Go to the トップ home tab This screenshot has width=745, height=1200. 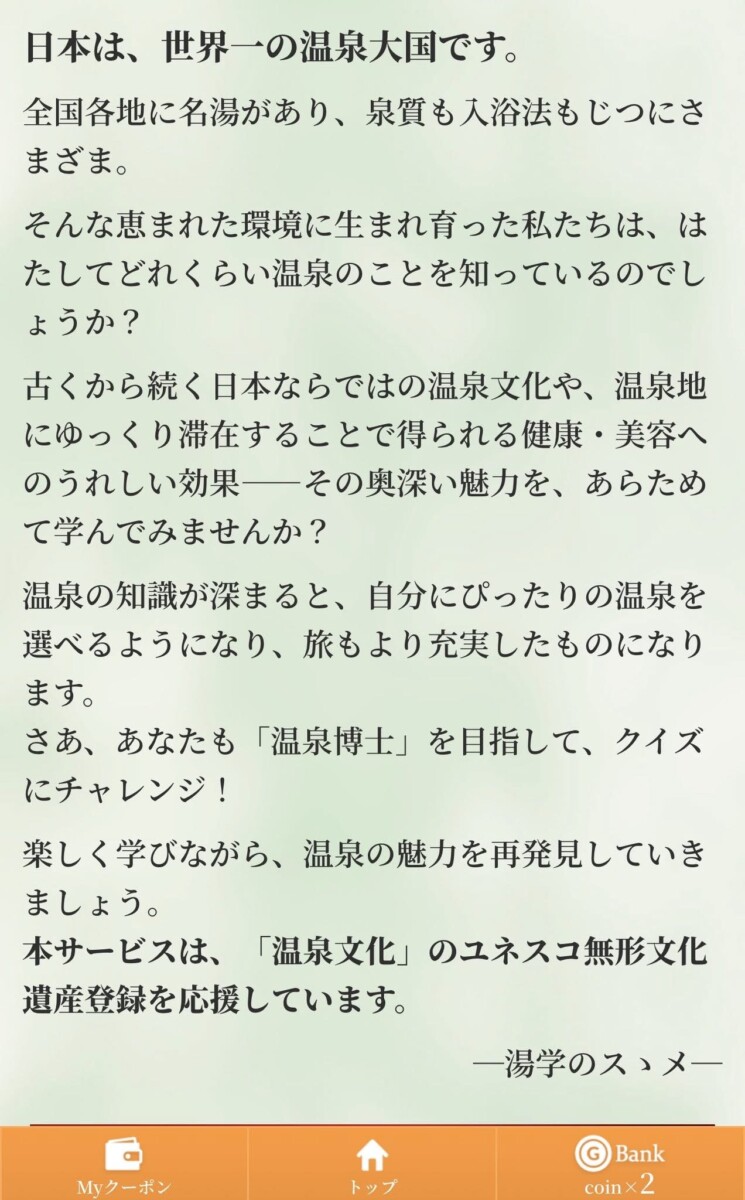pyautogui.click(x=372, y=1165)
